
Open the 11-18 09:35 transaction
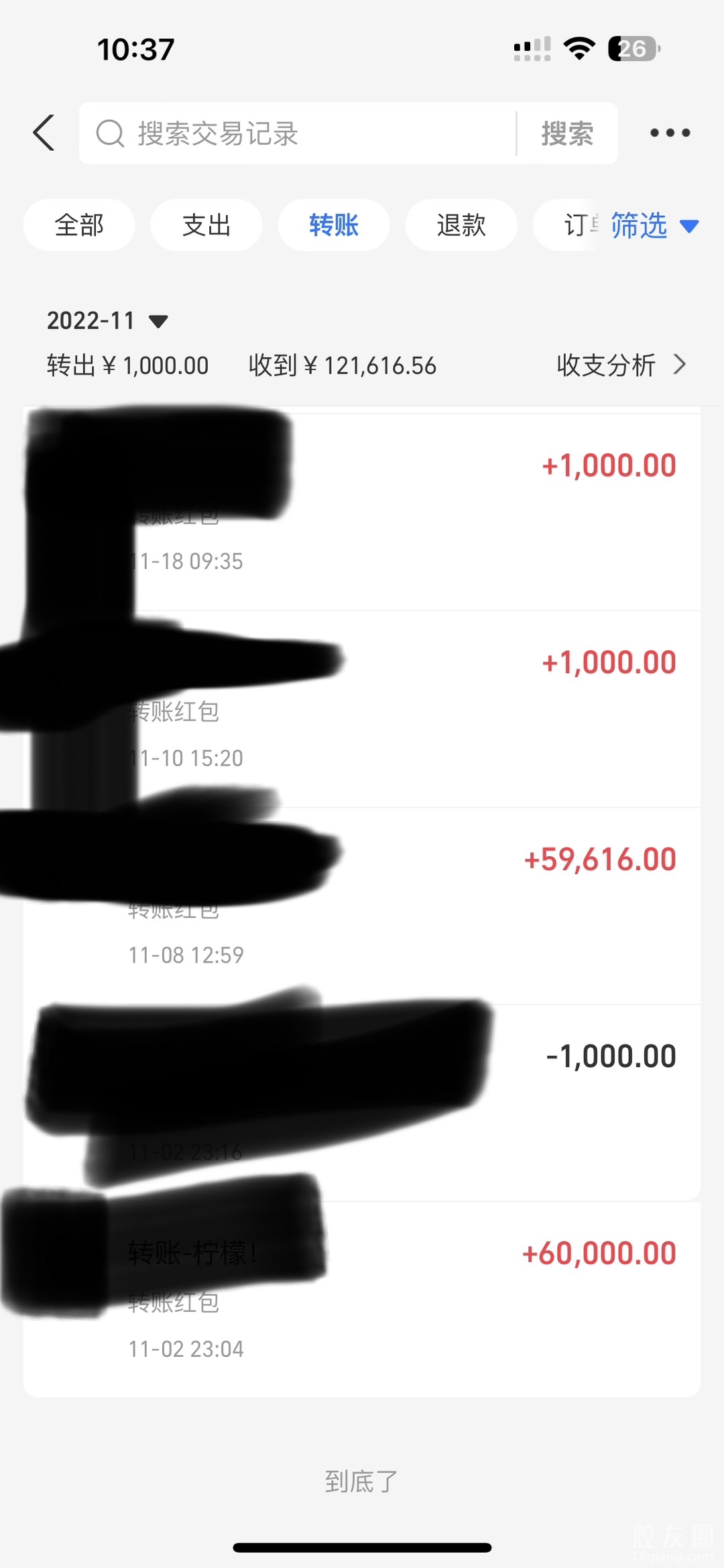coord(402,512)
